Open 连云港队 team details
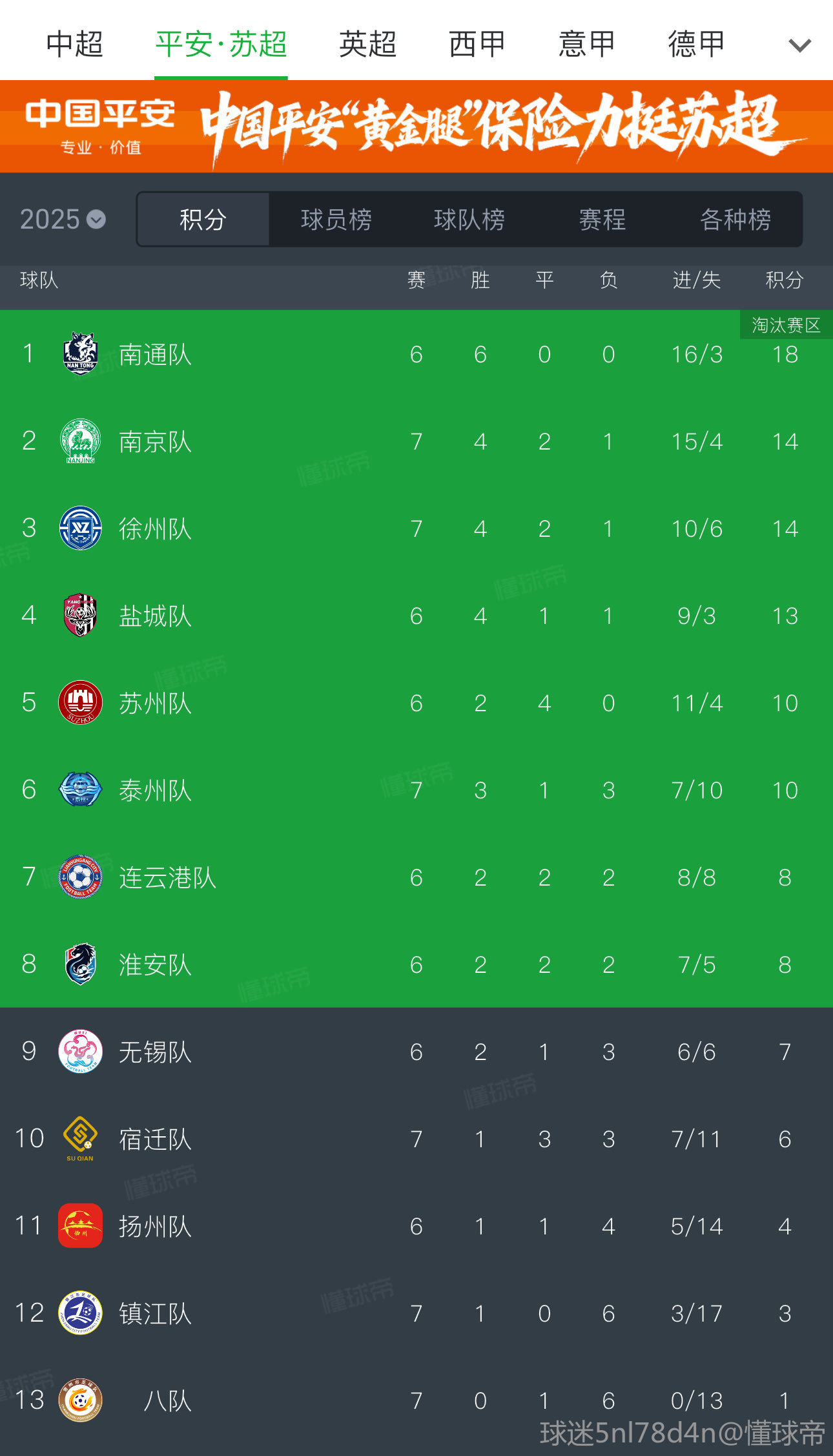This screenshot has width=833, height=1456. (x=416, y=877)
